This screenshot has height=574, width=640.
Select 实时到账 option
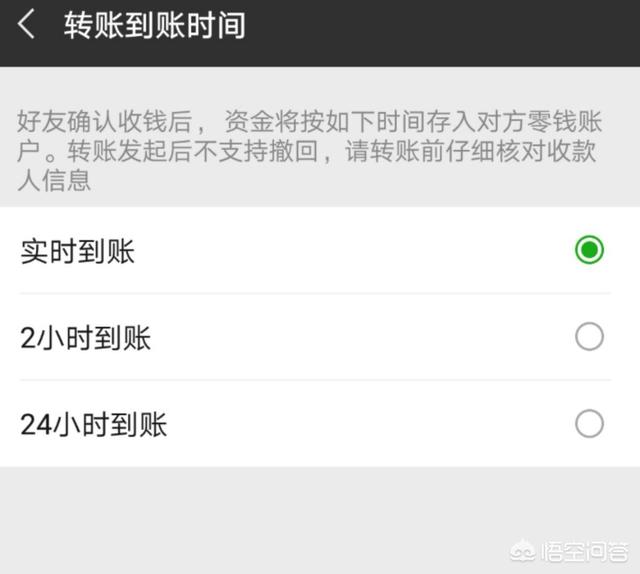[589, 250]
